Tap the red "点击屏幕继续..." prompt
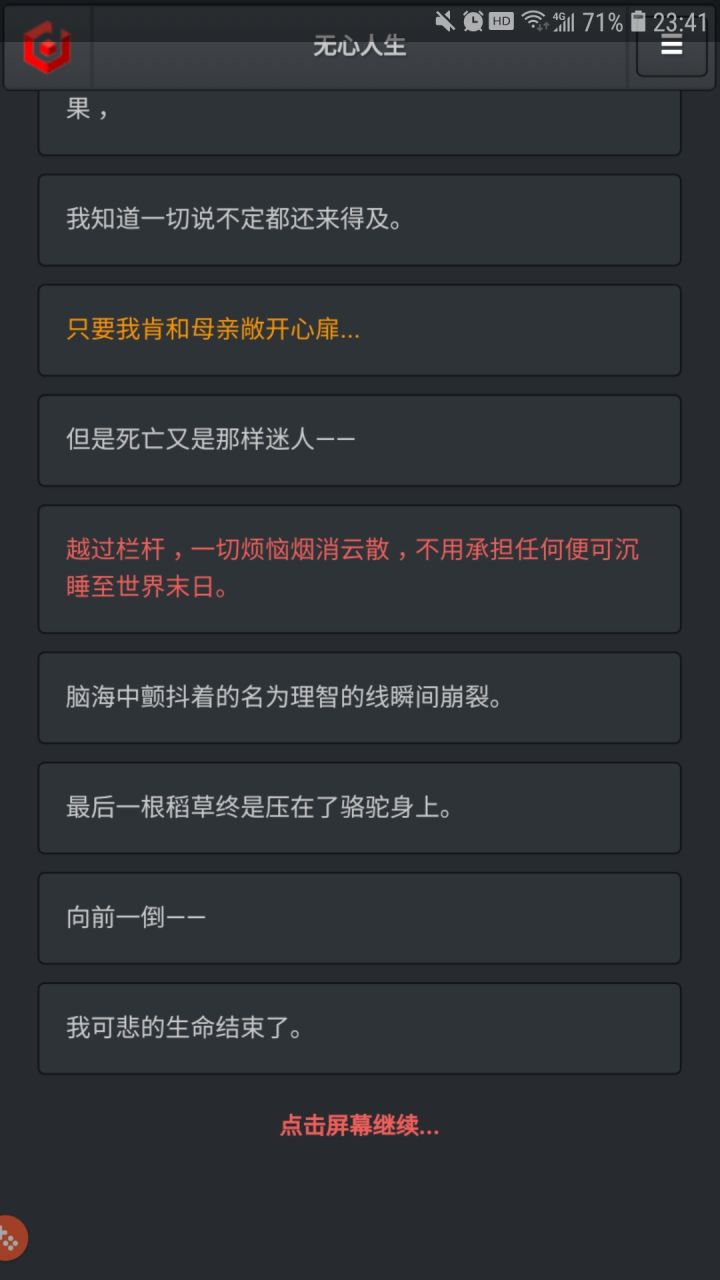The image size is (720, 1280). (360, 1128)
